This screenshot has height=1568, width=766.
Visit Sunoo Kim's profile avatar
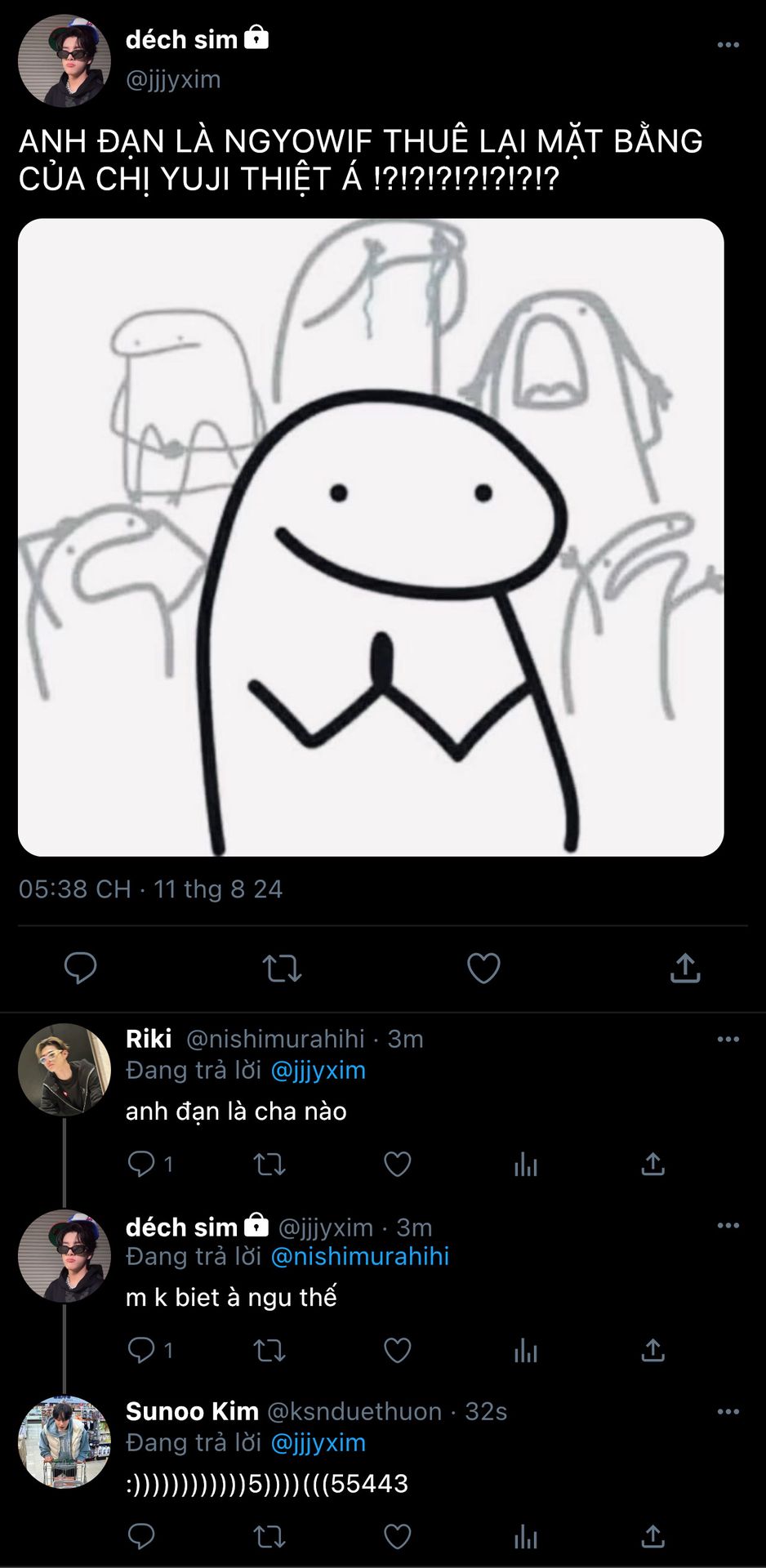point(65,1442)
